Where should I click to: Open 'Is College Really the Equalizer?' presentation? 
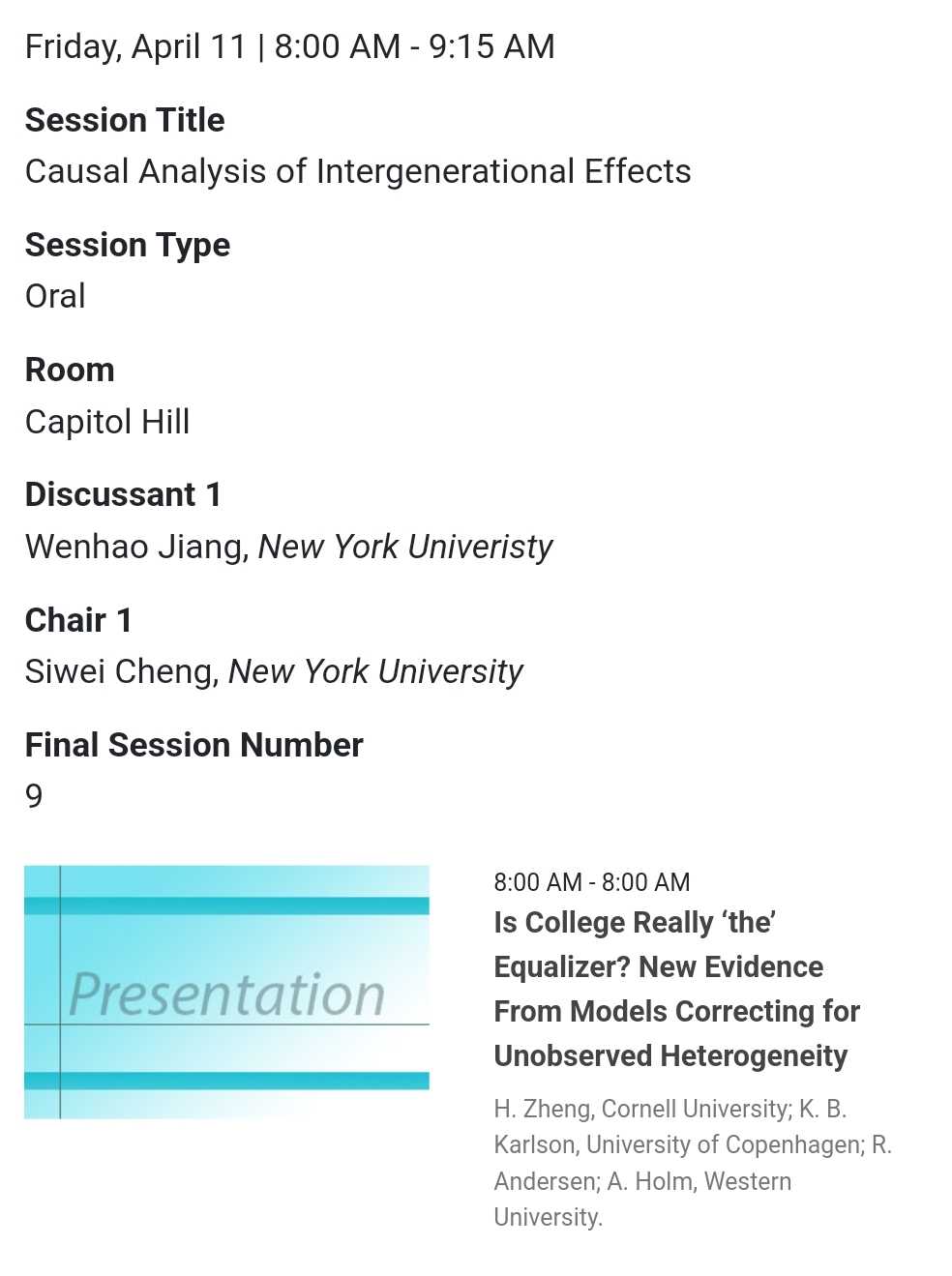675,989
